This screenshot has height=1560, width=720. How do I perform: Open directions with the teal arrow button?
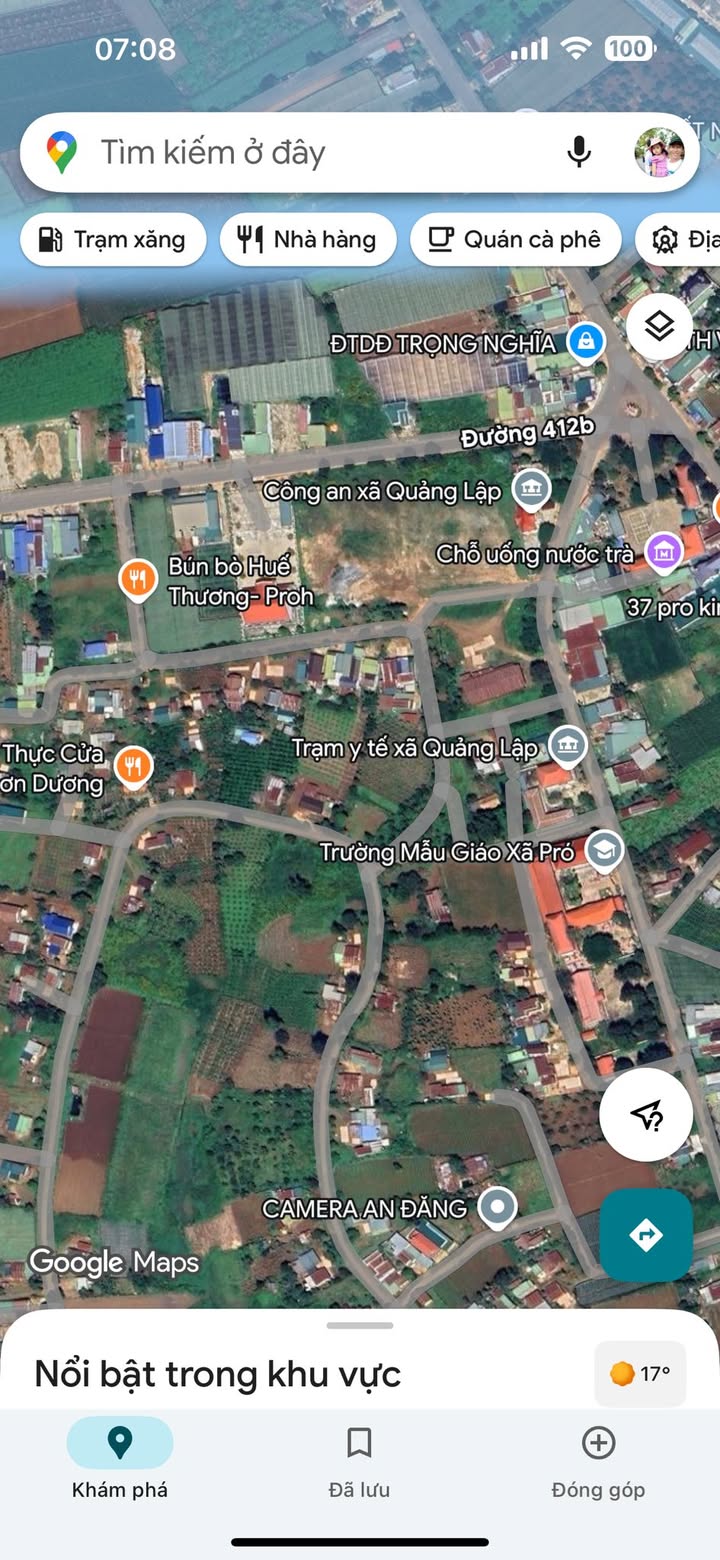click(646, 1235)
